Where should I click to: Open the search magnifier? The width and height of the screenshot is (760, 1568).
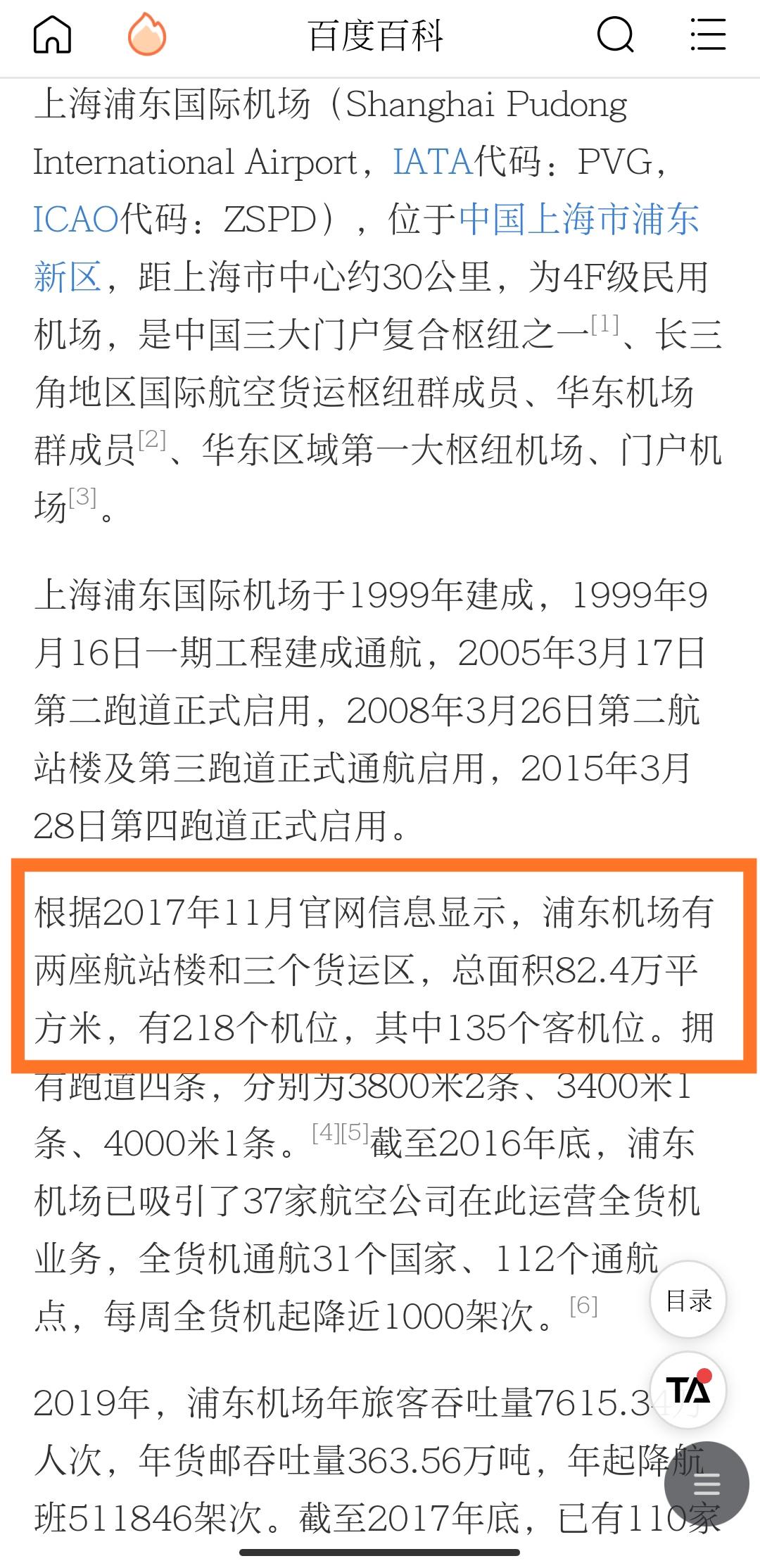click(x=616, y=34)
